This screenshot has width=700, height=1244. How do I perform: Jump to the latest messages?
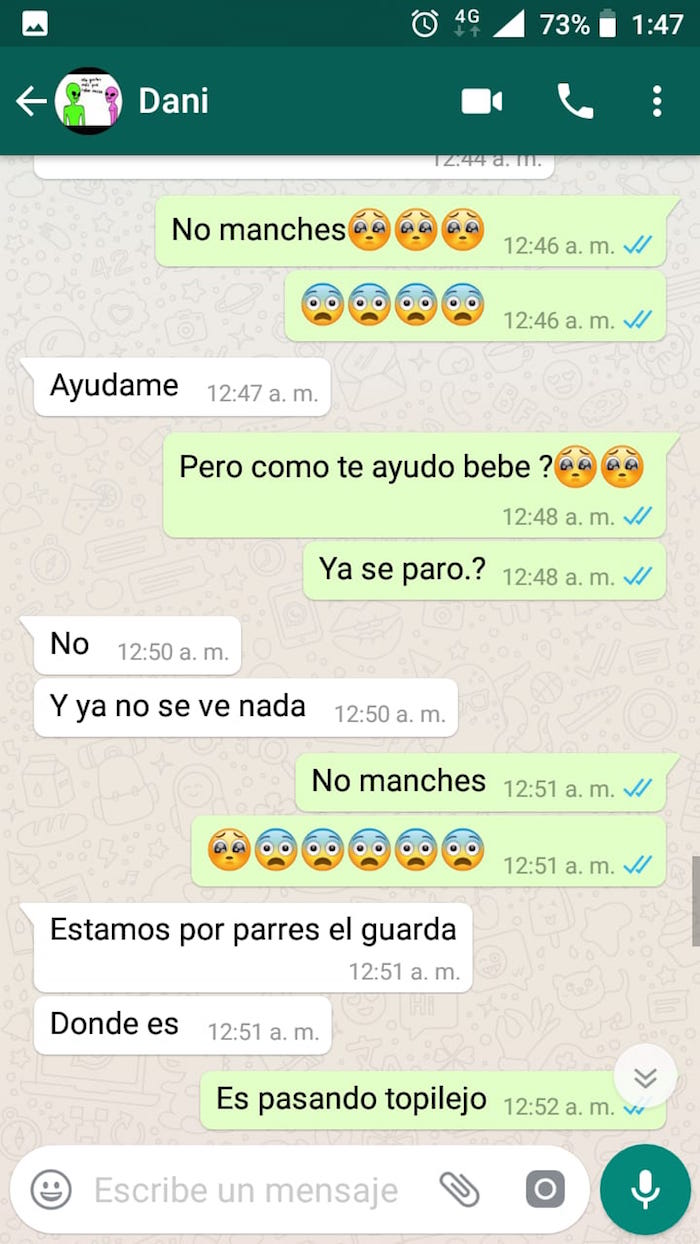(x=645, y=1076)
